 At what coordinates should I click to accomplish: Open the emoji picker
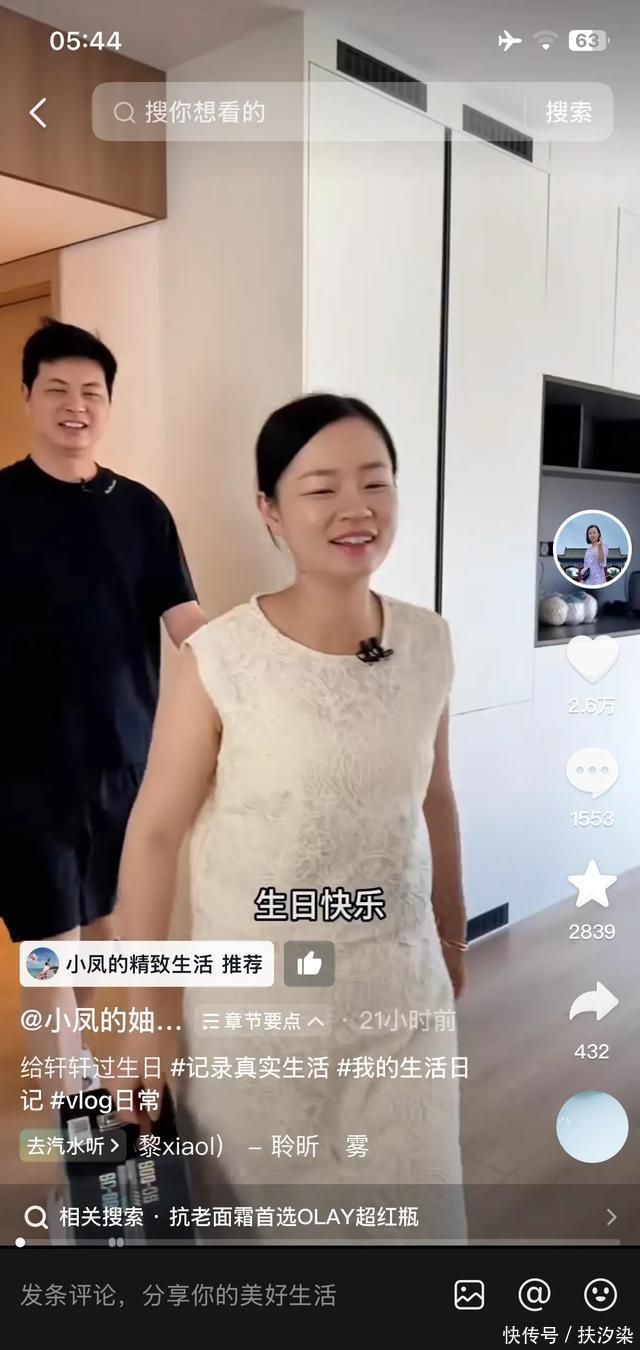(600, 1295)
